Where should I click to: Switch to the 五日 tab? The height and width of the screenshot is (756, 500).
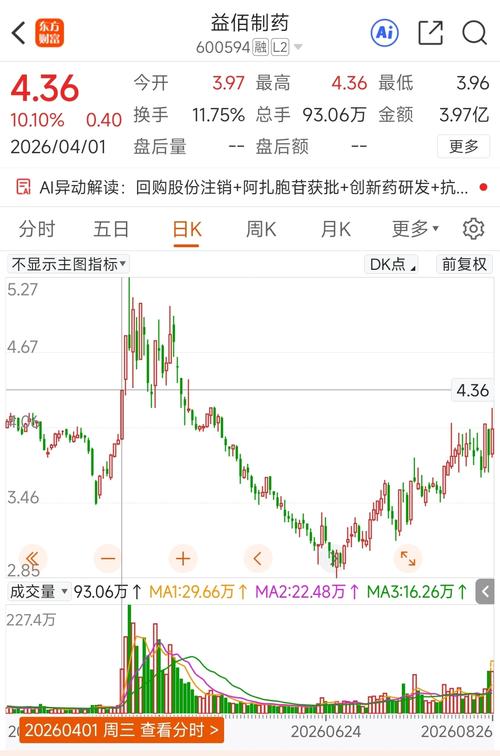111,229
